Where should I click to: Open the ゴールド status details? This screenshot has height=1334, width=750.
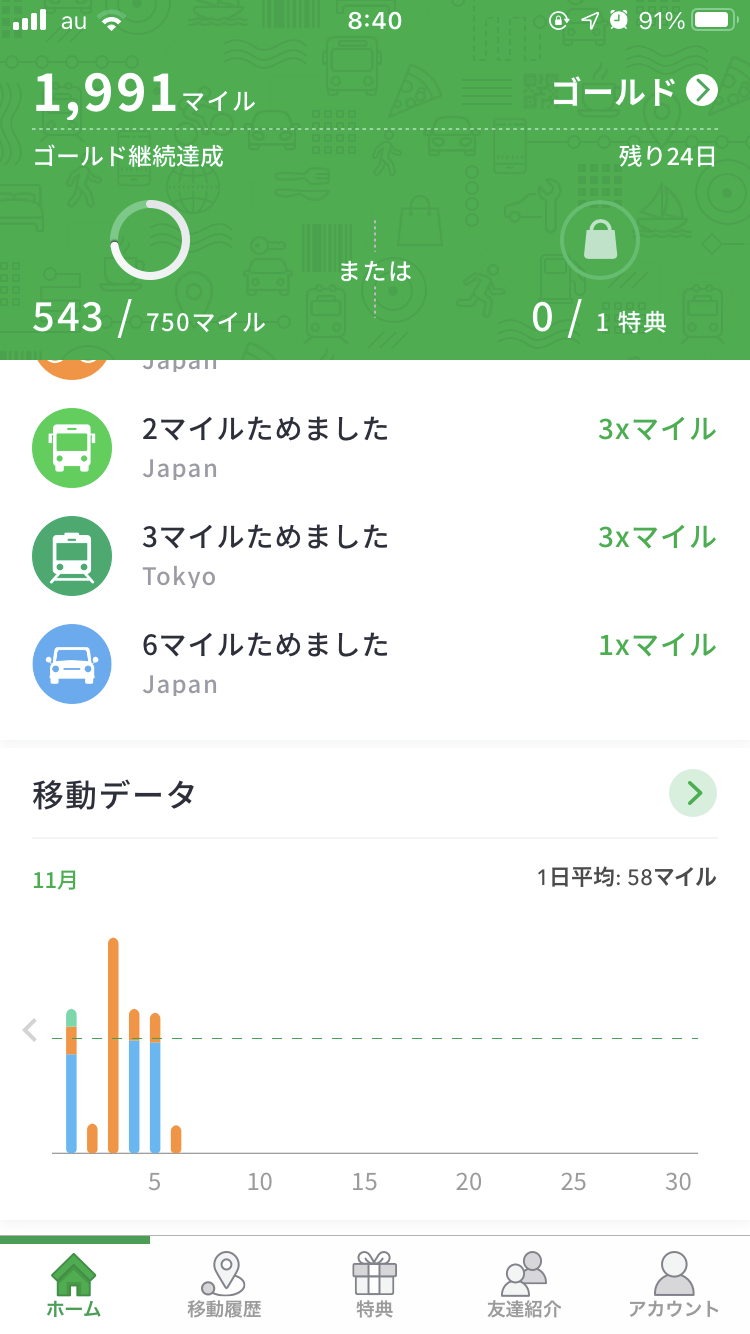[x=635, y=92]
